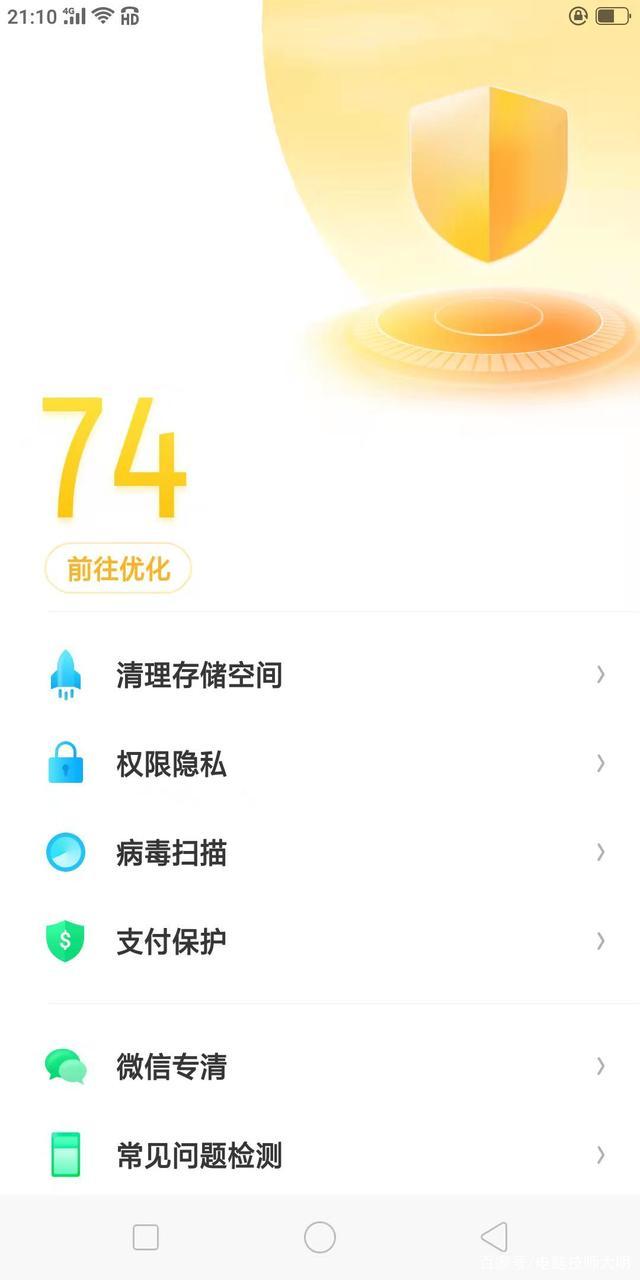
Task: Go to the home screen
Action: coord(320,1237)
